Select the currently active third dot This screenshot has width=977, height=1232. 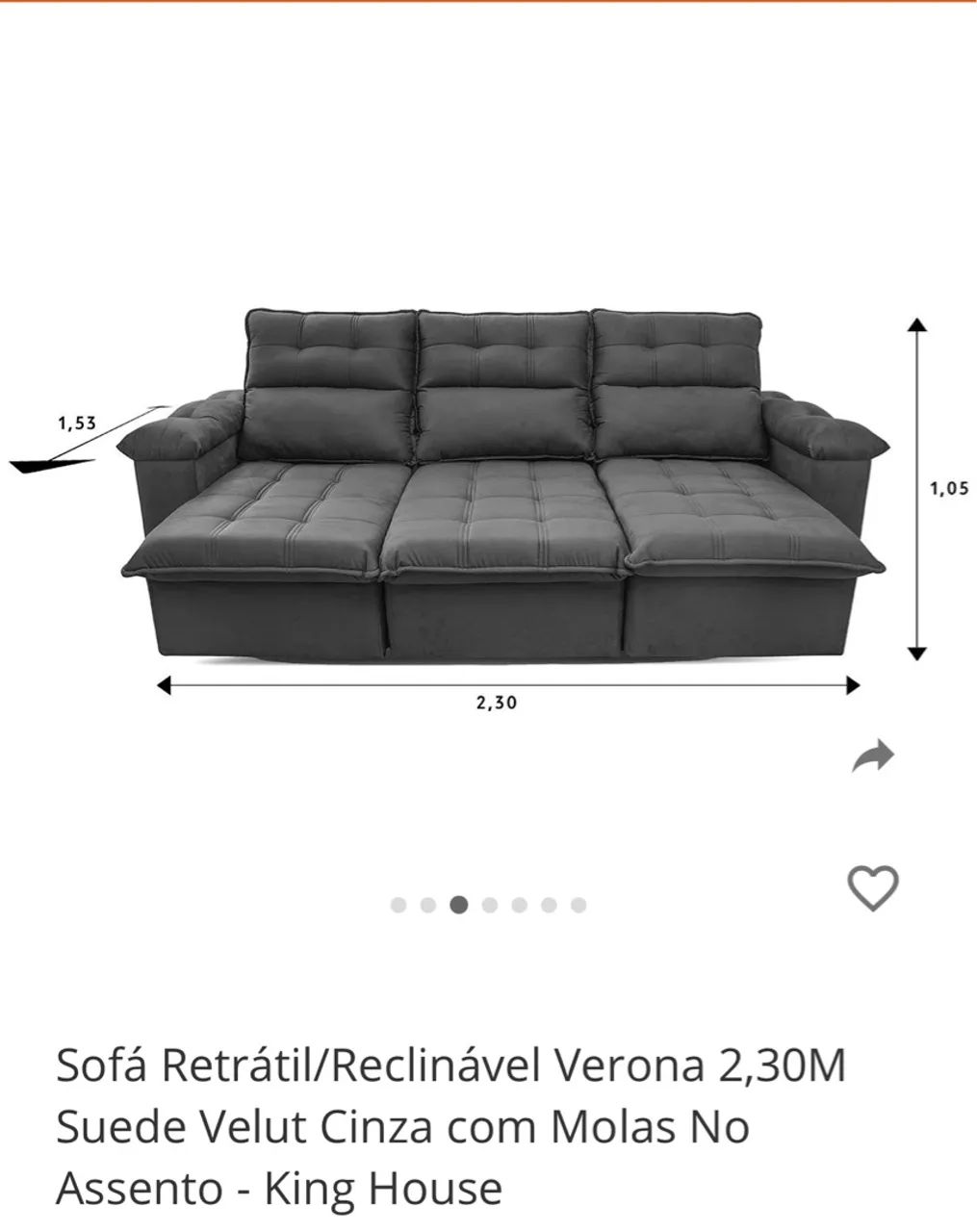(x=459, y=905)
